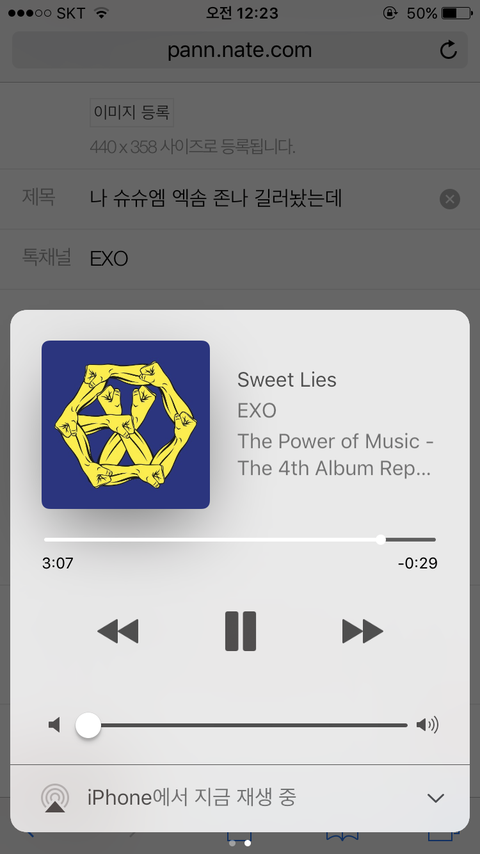Edit the 제목 title field
This screenshot has width=480, height=854.
point(240,199)
